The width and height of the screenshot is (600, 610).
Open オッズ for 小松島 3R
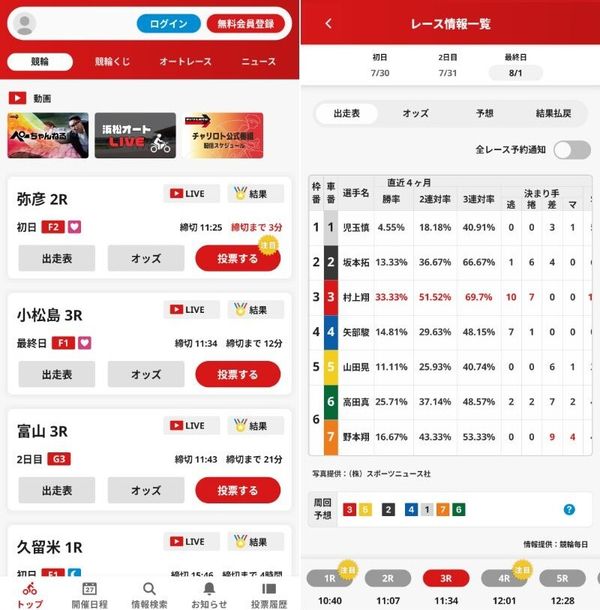click(x=146, y=374)
